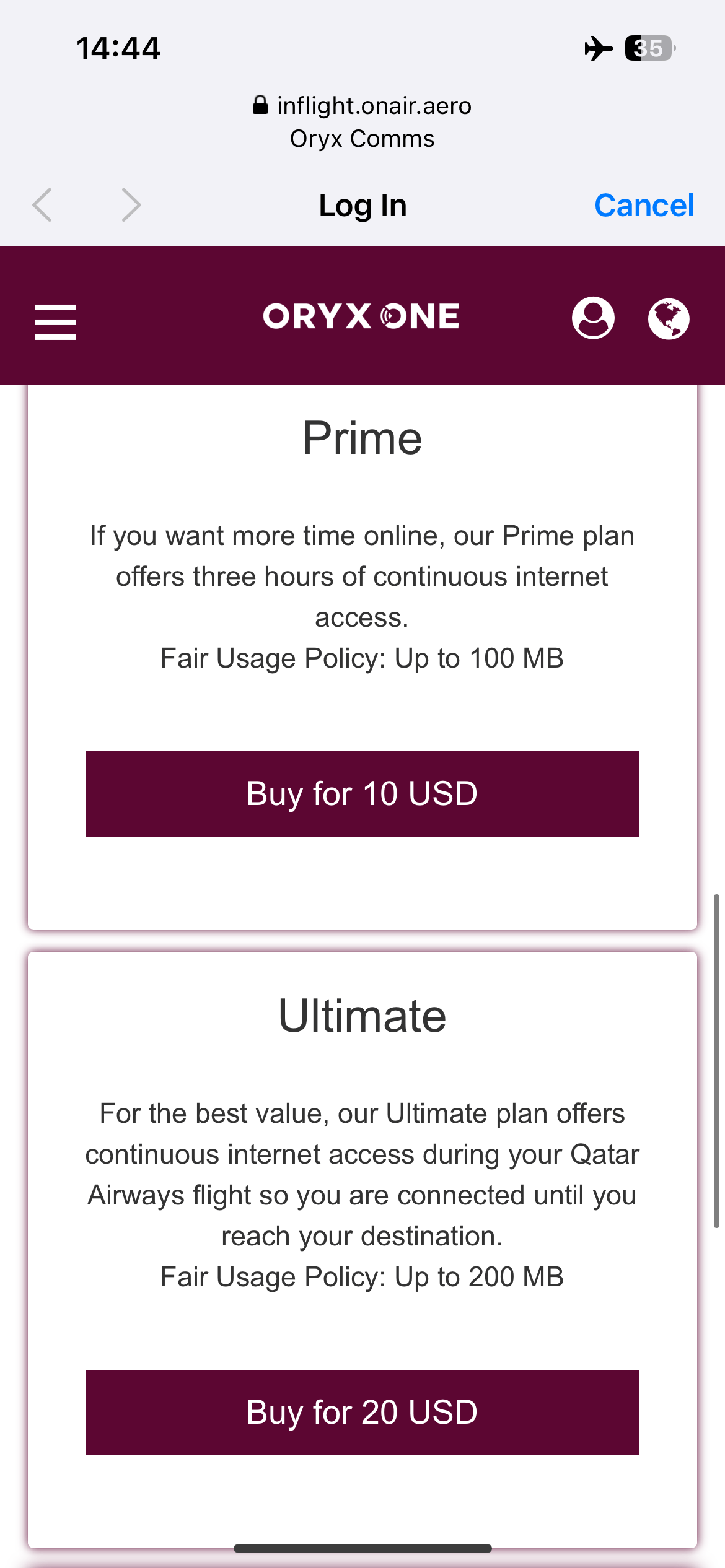
Task: Cancel the Log In page
Action: click(644, 205)
